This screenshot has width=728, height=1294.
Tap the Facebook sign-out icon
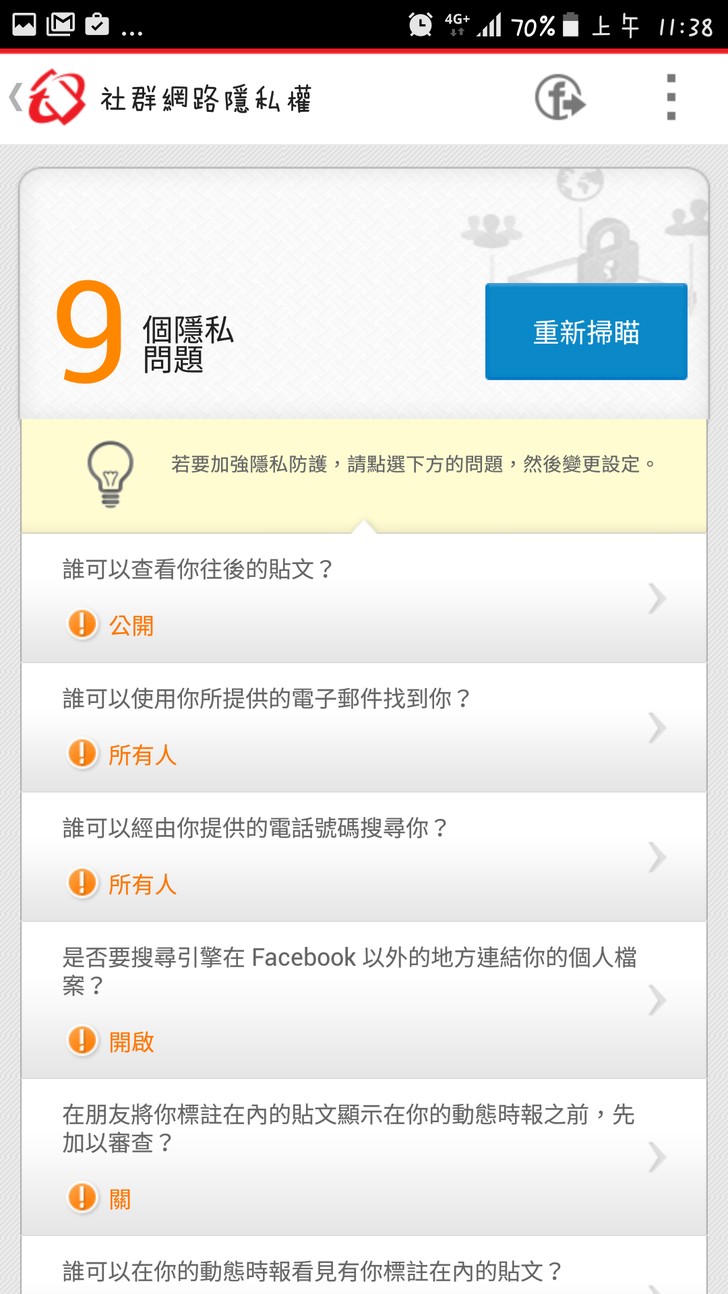559,97
